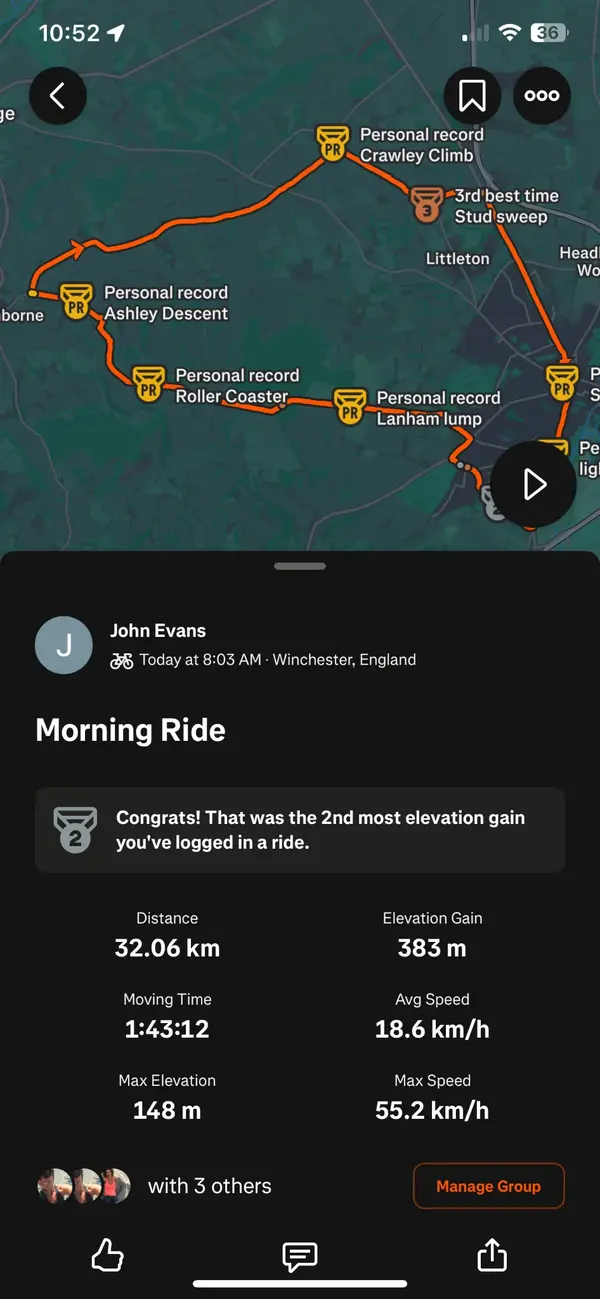Open the Ashley Descent segment marker
The height and width of the screenshot is (1299, 600).
pos(77,302)
